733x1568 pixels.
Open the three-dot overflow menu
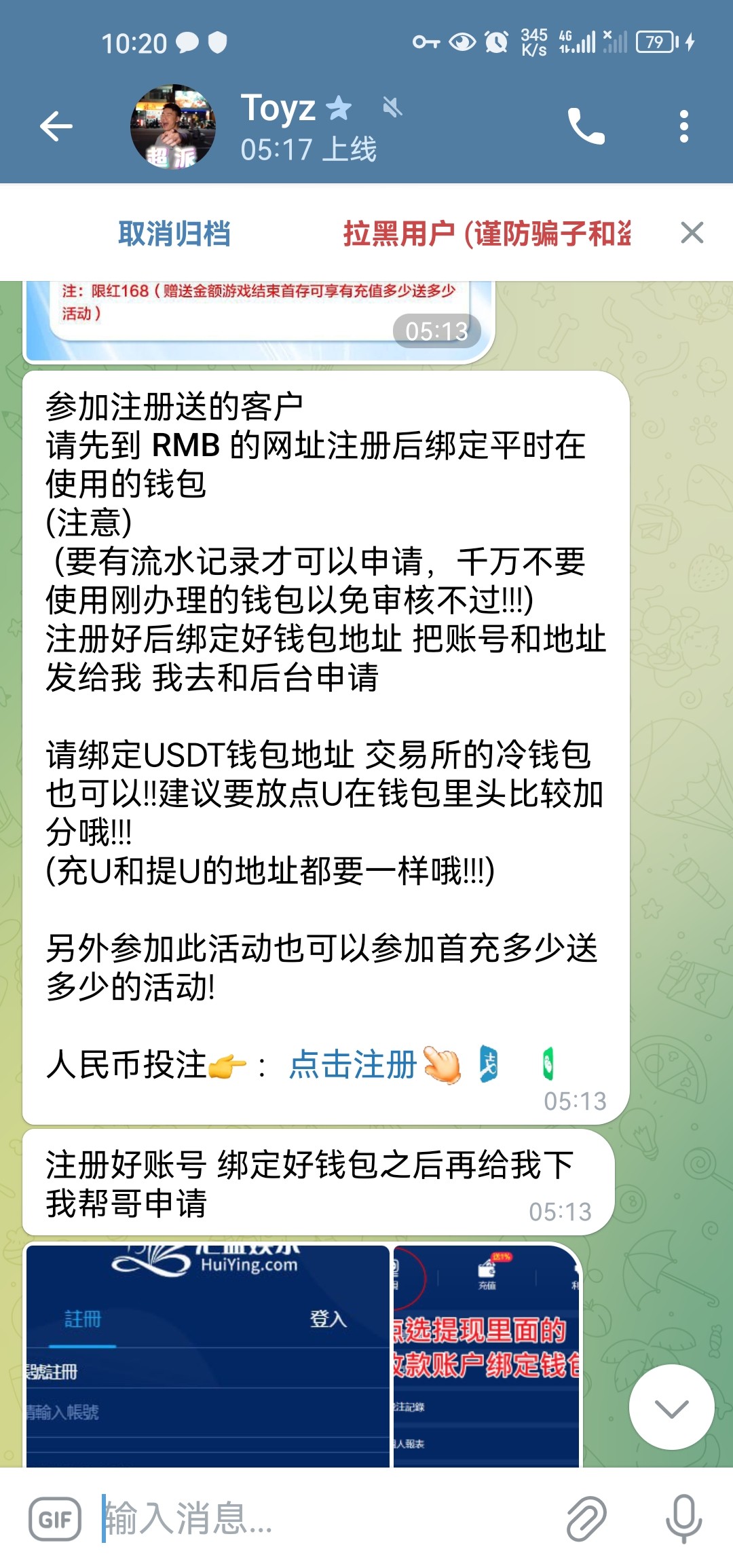(x=683, y=126)
